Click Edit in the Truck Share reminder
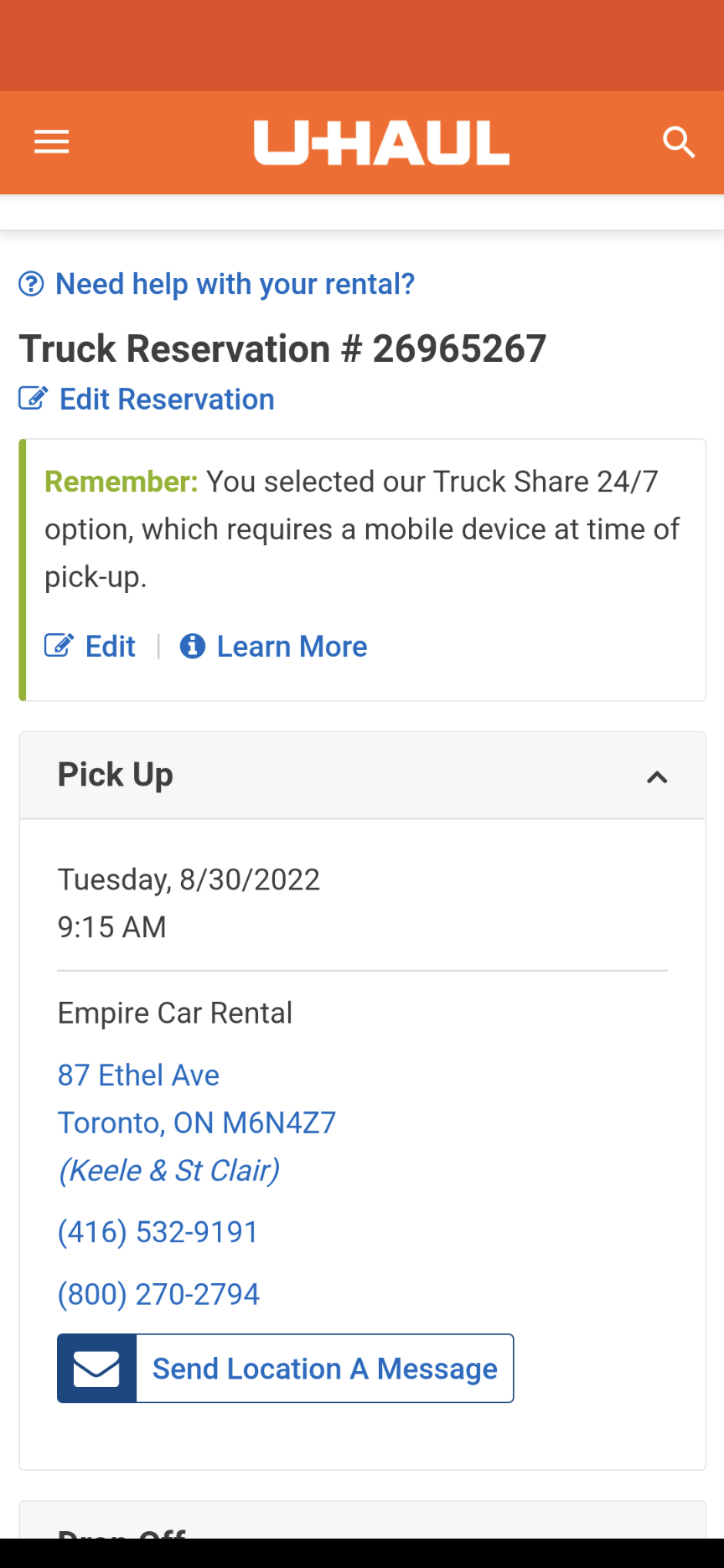 coord(110,646)
